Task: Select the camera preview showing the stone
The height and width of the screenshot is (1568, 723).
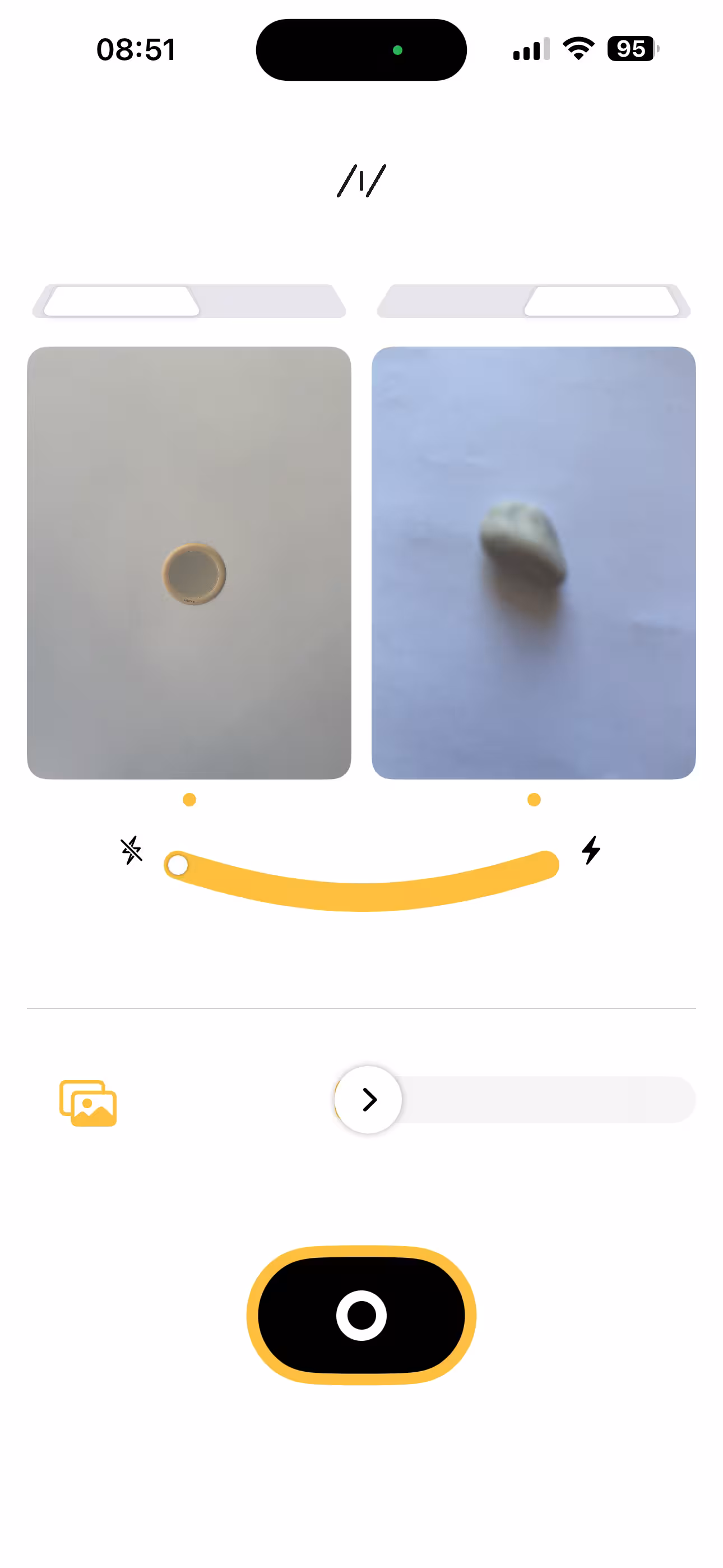Action: (533, 562)
